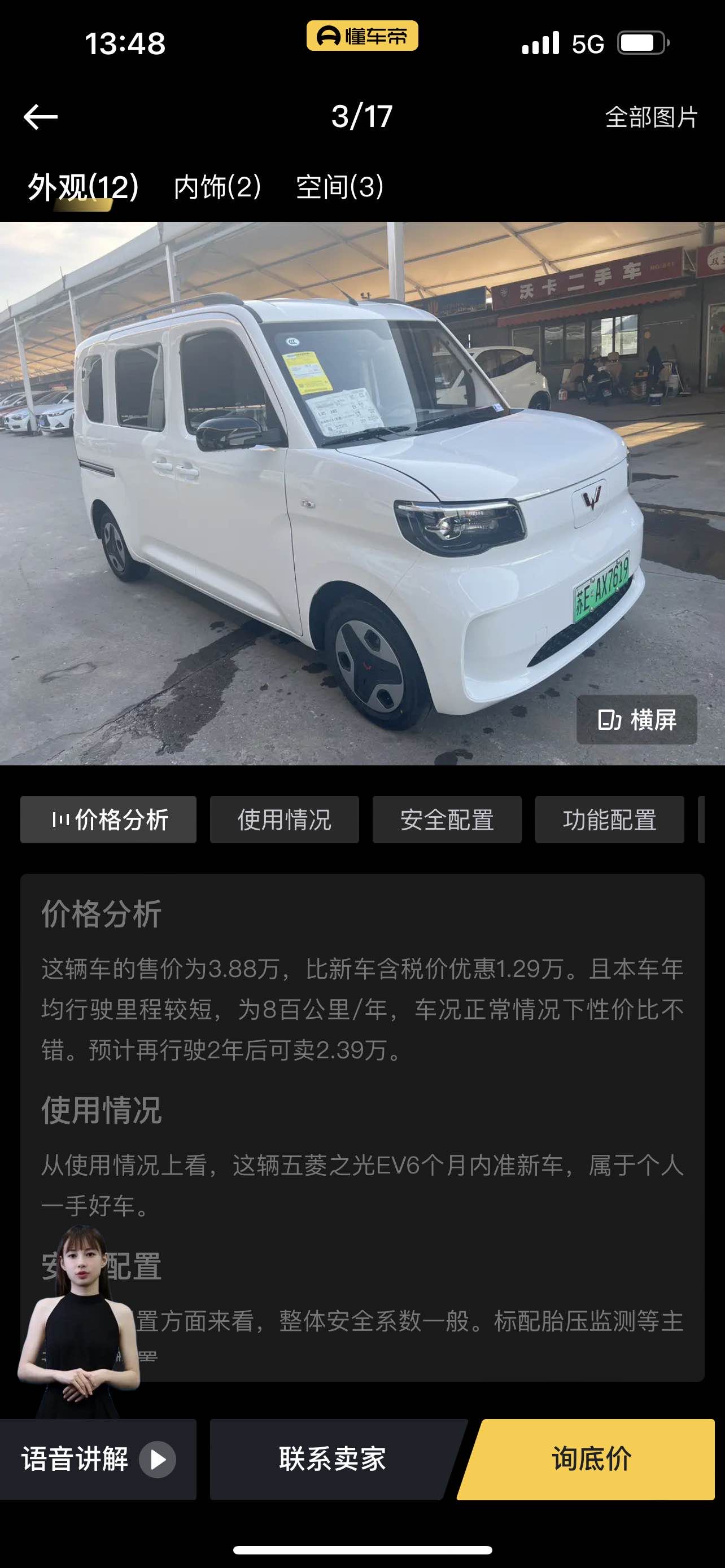Image resolution: width=725 pixels, height=1568 pixels.
Task: Go back using the arrow icon
Action: tap(40, 117)
